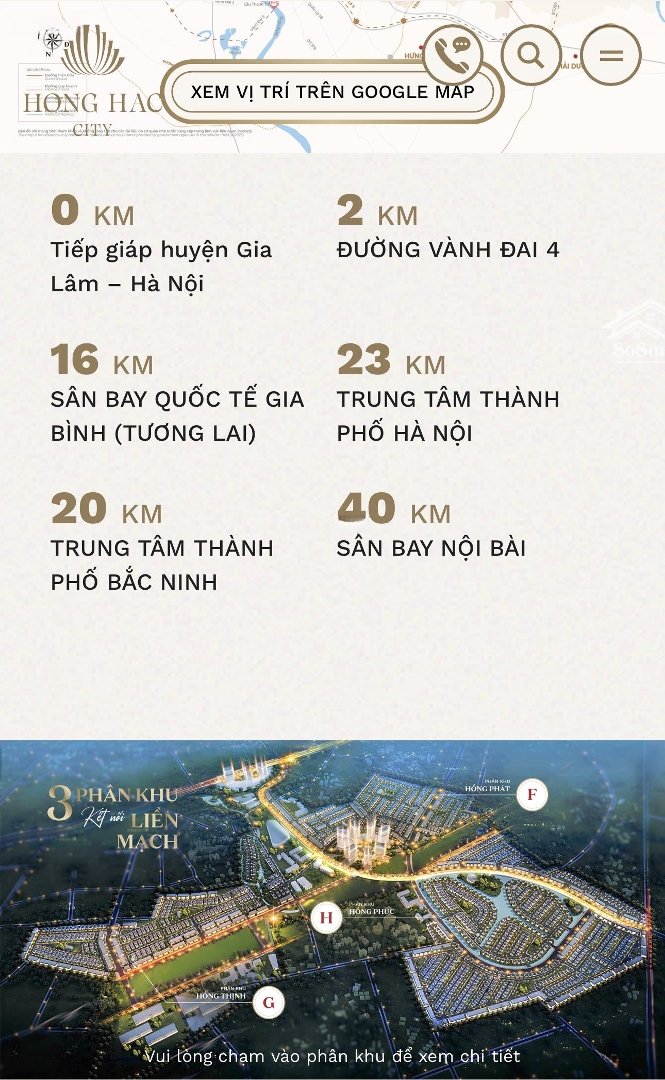Tap XEM VỊ TRÍ TRÊN GOOGLE MAP button
Viewport: 665px width, 1080px height.
point(333,92)
